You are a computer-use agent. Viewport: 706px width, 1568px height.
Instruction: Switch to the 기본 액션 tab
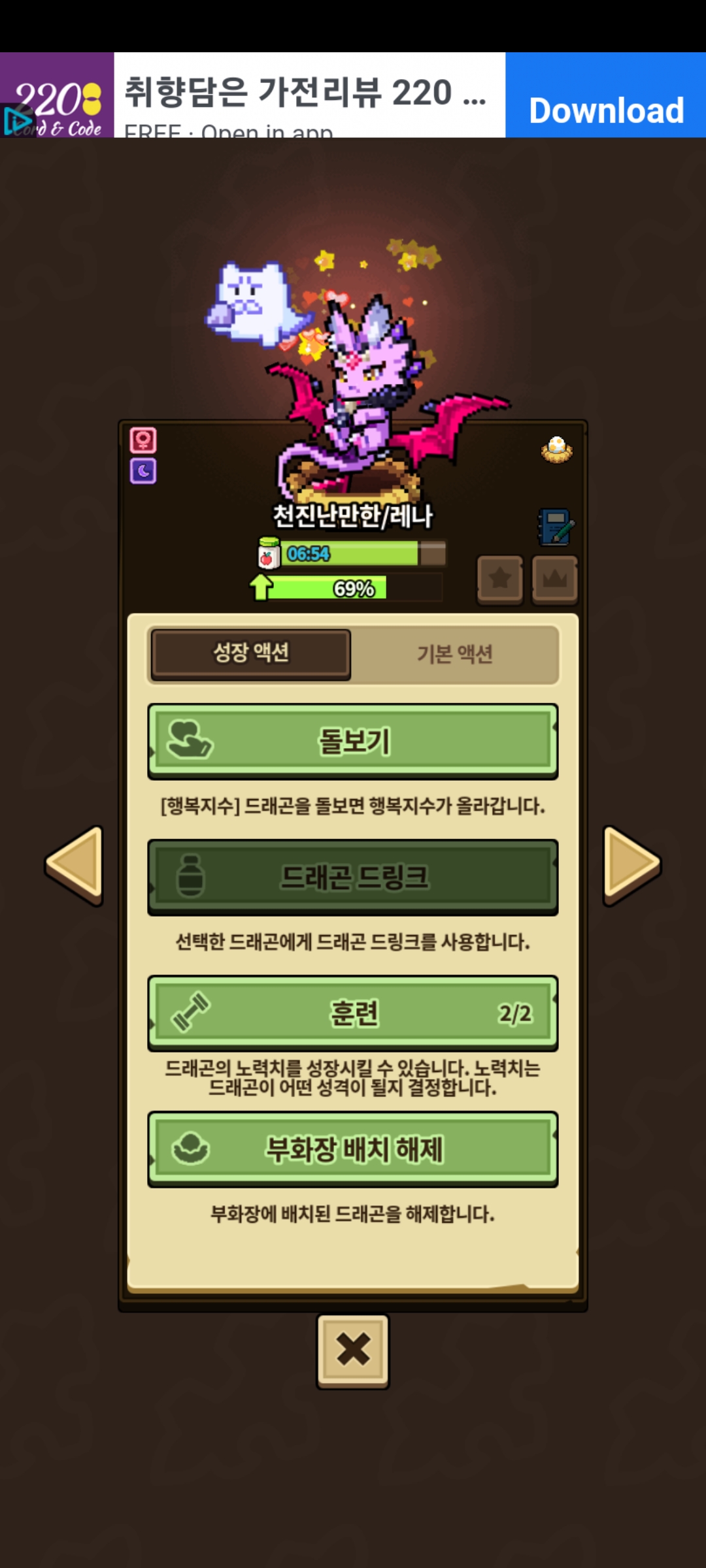(x=455, y=654)
